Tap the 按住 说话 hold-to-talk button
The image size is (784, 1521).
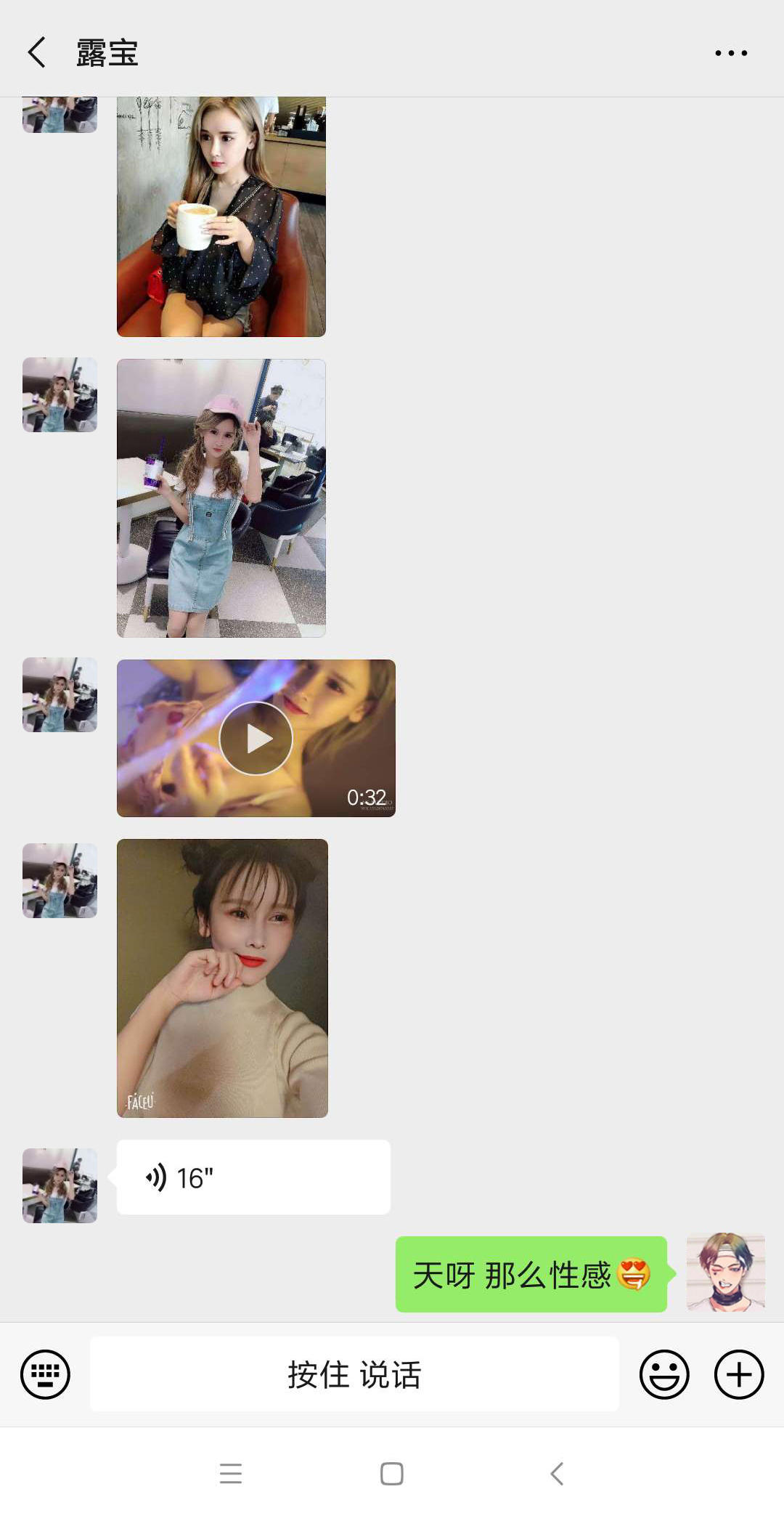tap(354, 1374)
